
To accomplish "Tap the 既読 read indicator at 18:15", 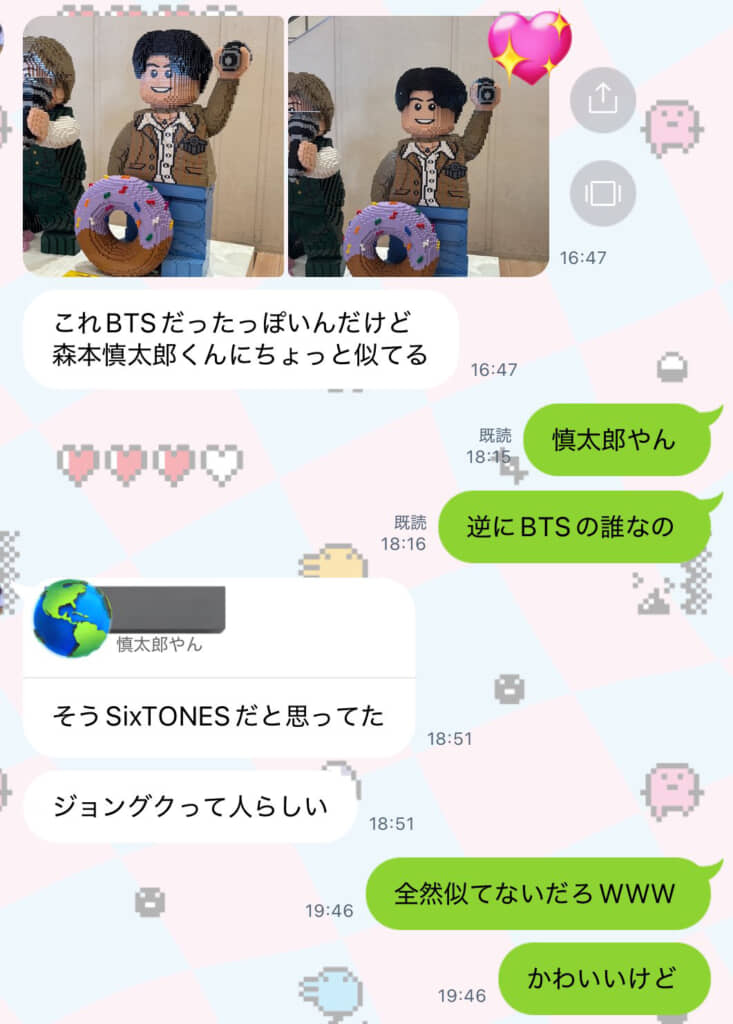I will click(494, 434).
